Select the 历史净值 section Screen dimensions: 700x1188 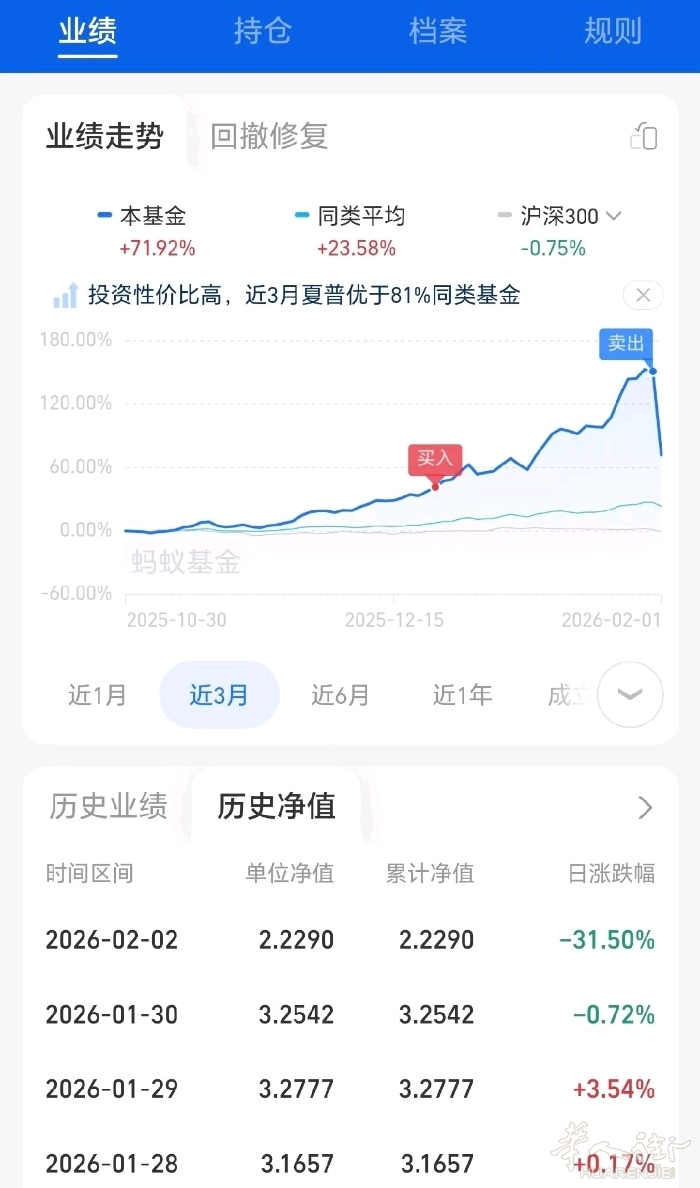pyautogui.click(x=276, y=806)
